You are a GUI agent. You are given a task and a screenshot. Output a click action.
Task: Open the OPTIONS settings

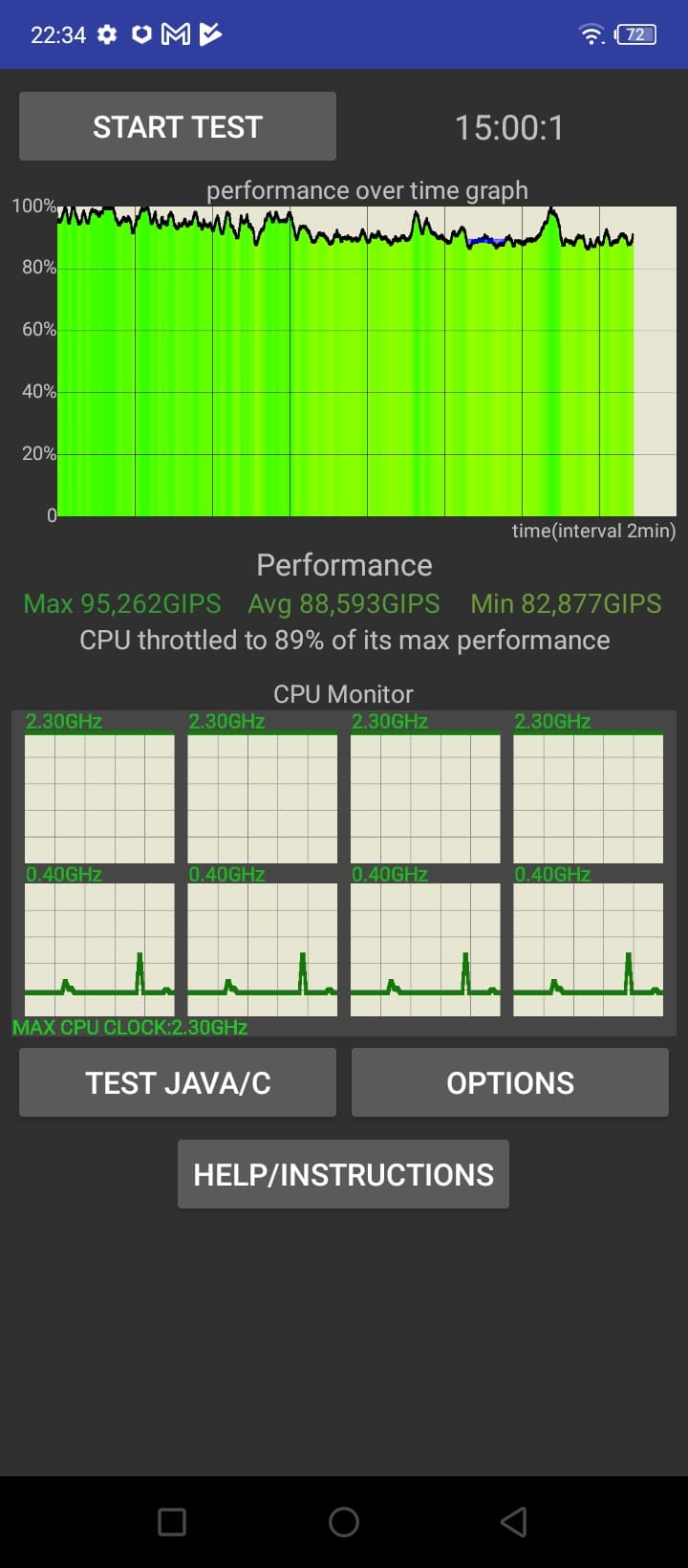(x=510, y=1082)
